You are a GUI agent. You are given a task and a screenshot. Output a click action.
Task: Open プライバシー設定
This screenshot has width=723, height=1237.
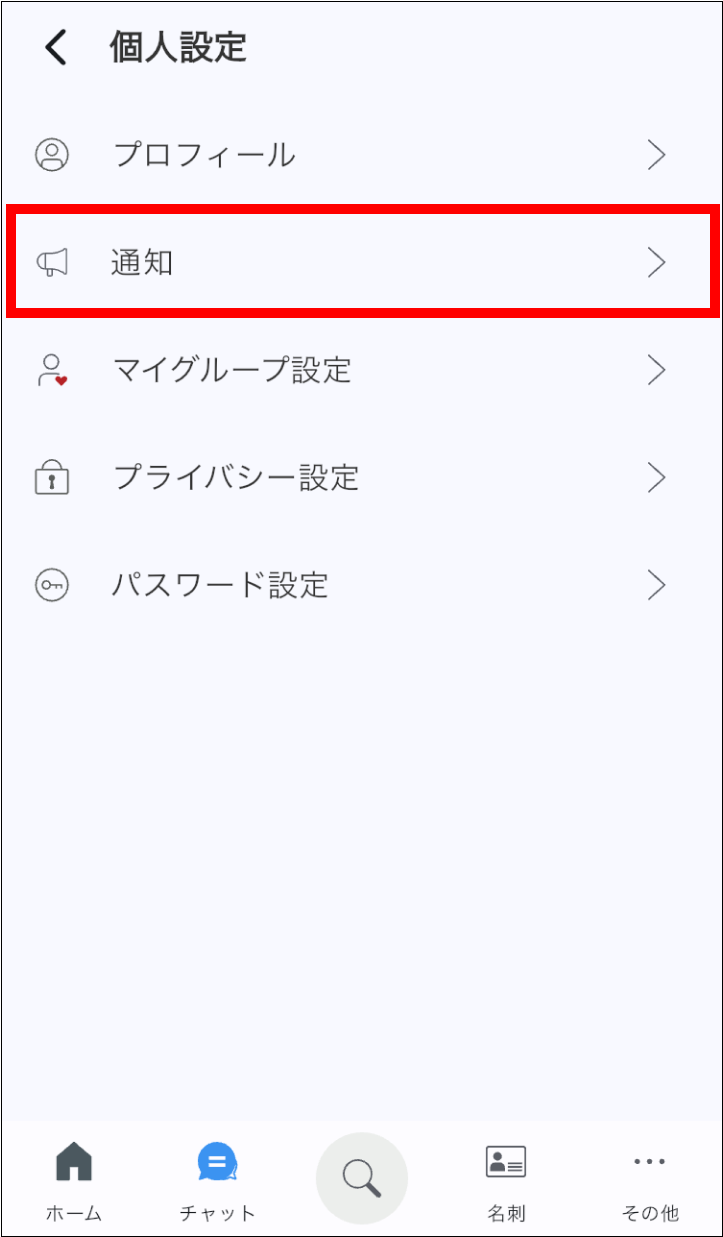click(361, 477)
